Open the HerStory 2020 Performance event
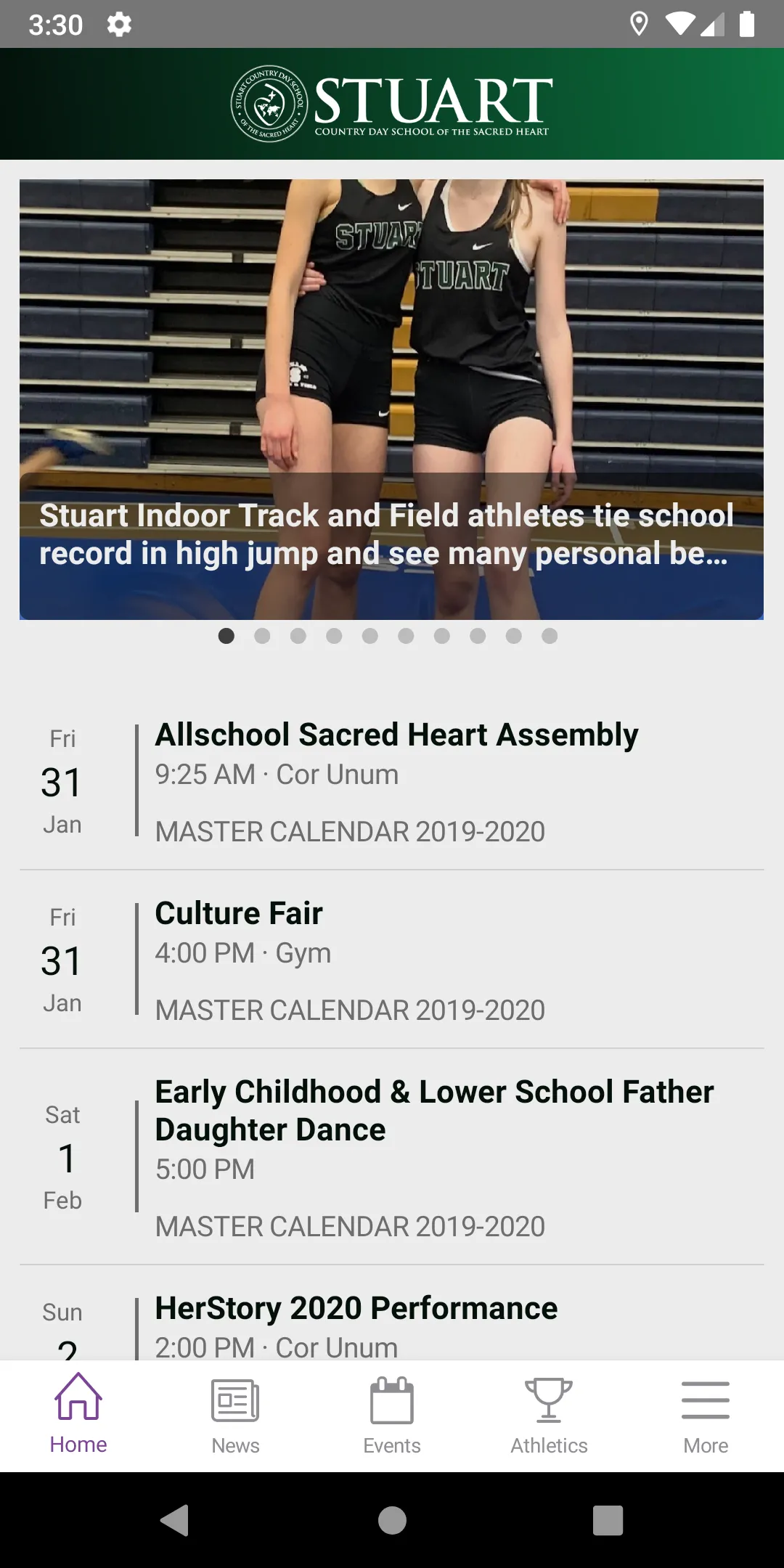This screenshot has width=784, height=1568. coord(392,1314)
